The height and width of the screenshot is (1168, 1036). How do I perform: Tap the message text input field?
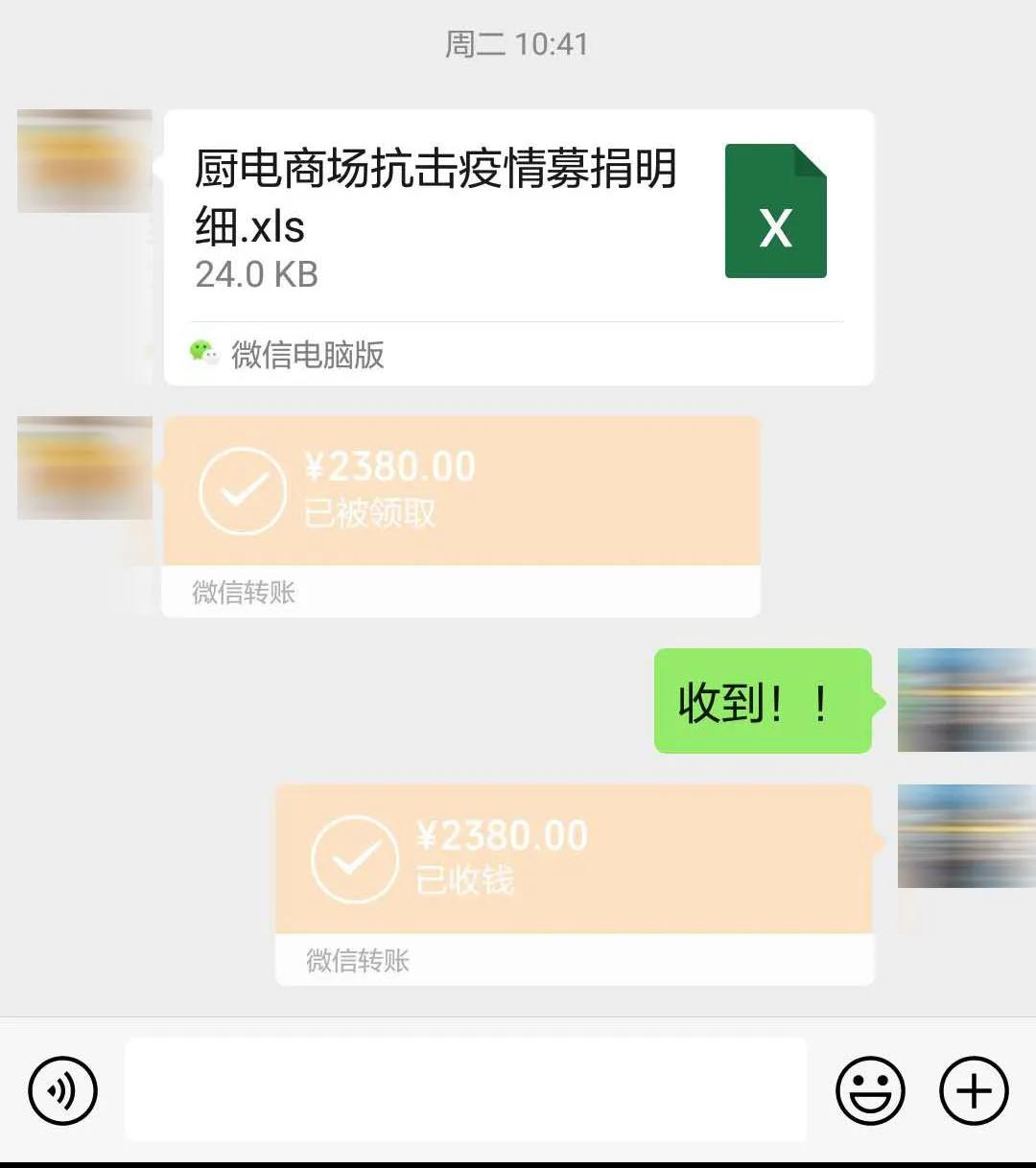point(466,1090)
